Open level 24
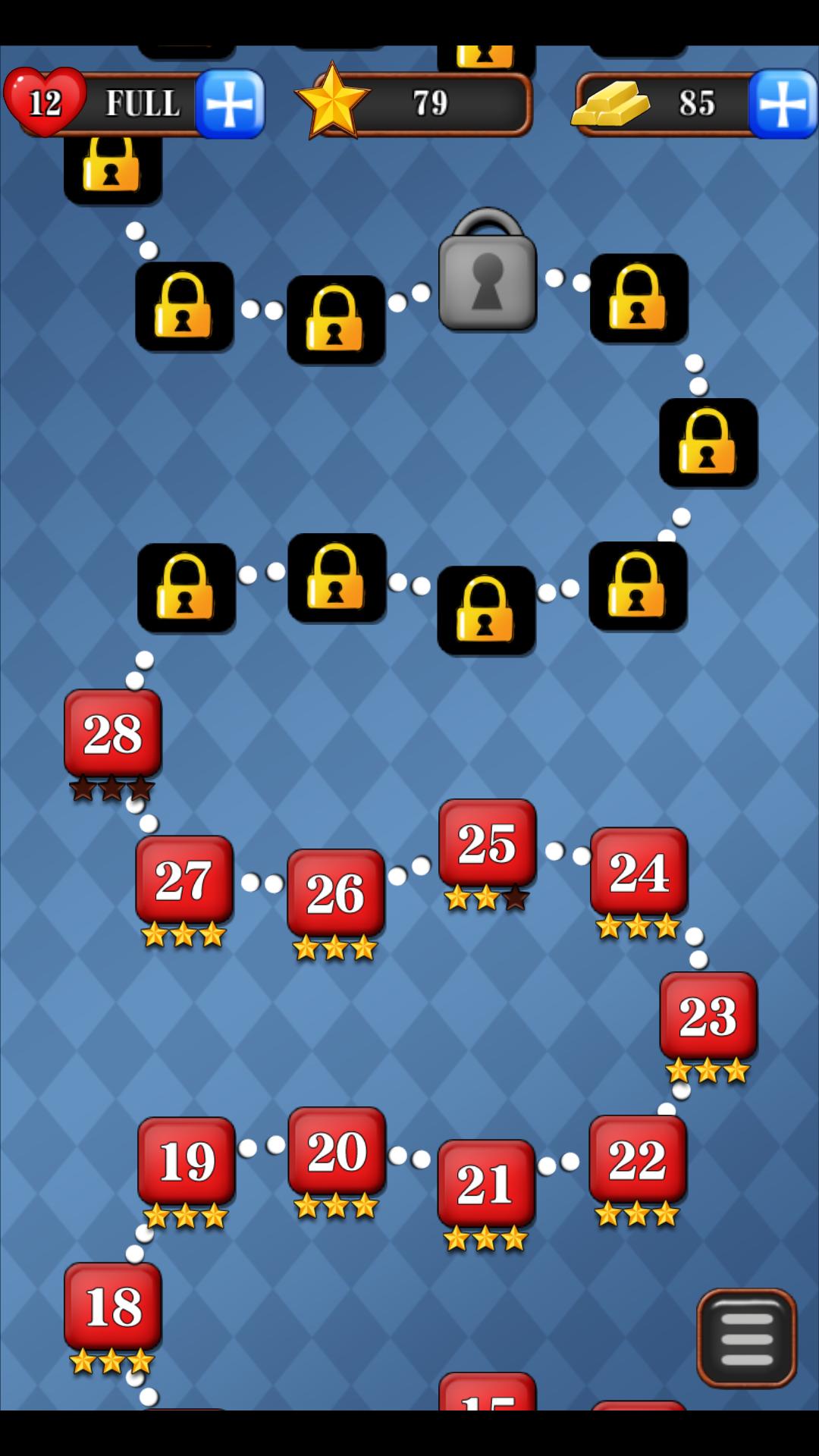 [x=639, y=871]
